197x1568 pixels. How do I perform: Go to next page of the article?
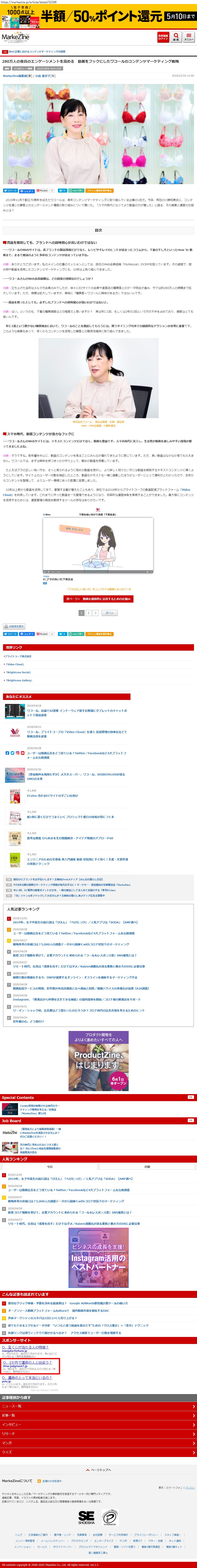(109, 613)
